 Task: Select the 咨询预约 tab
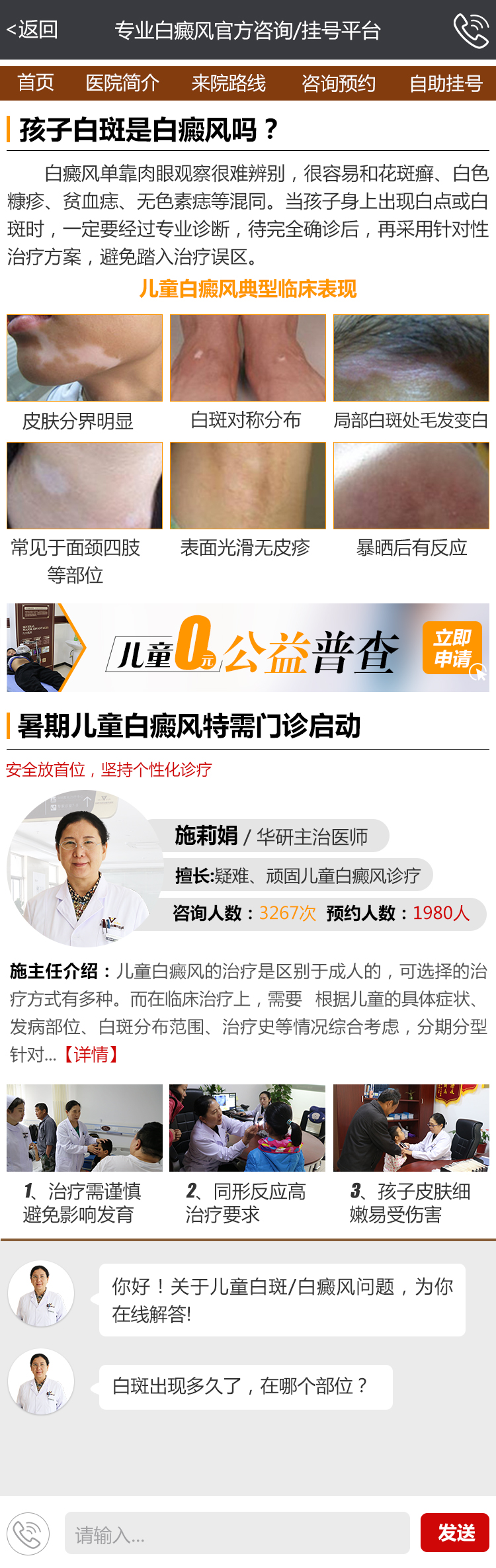(339, 83)
